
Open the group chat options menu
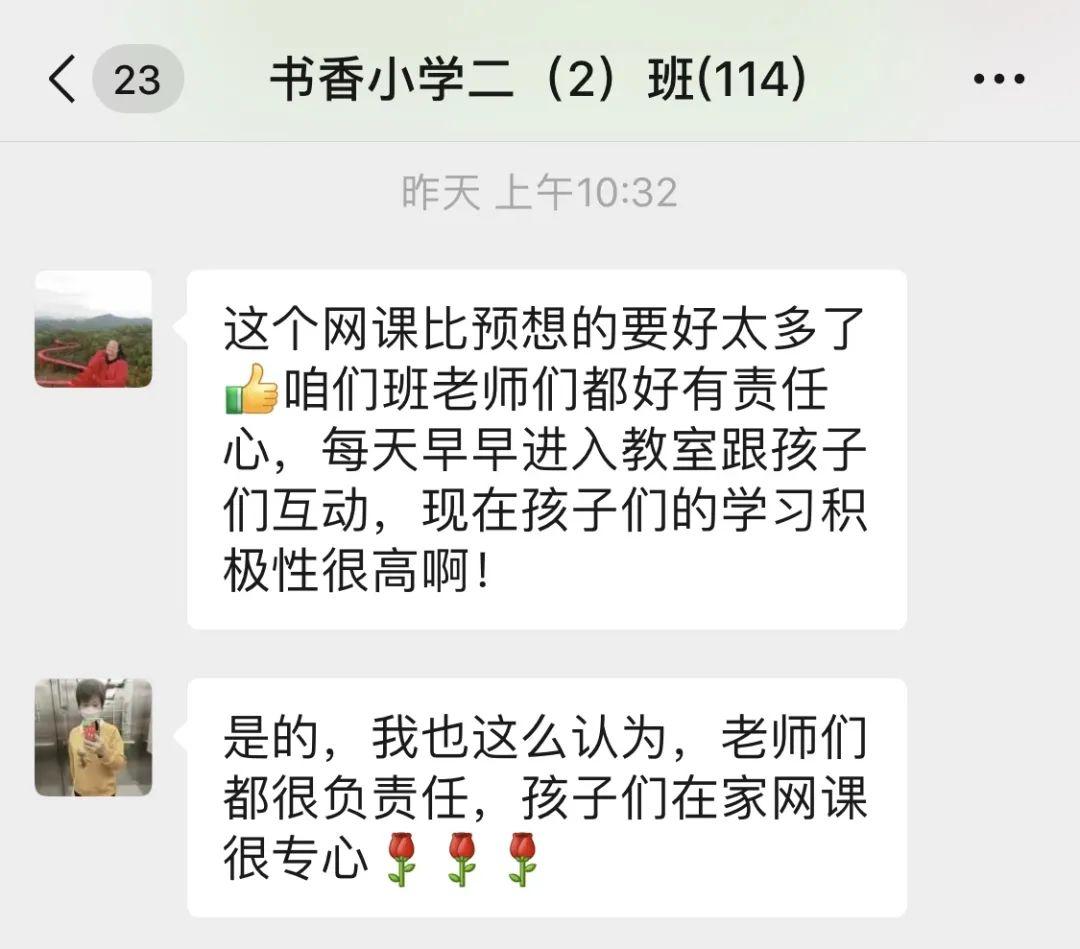[x=999, y=80]
